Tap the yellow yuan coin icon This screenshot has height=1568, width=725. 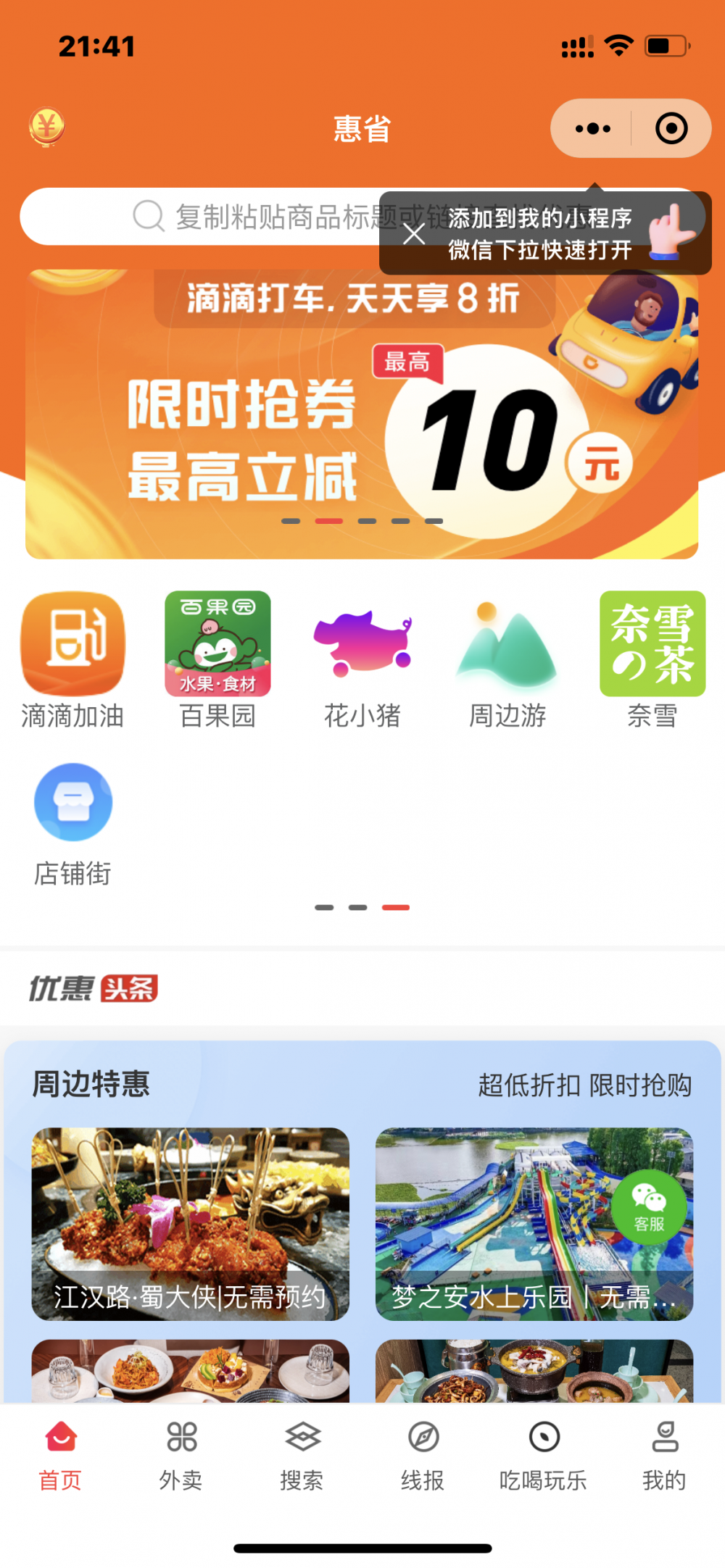pos(47,128)
